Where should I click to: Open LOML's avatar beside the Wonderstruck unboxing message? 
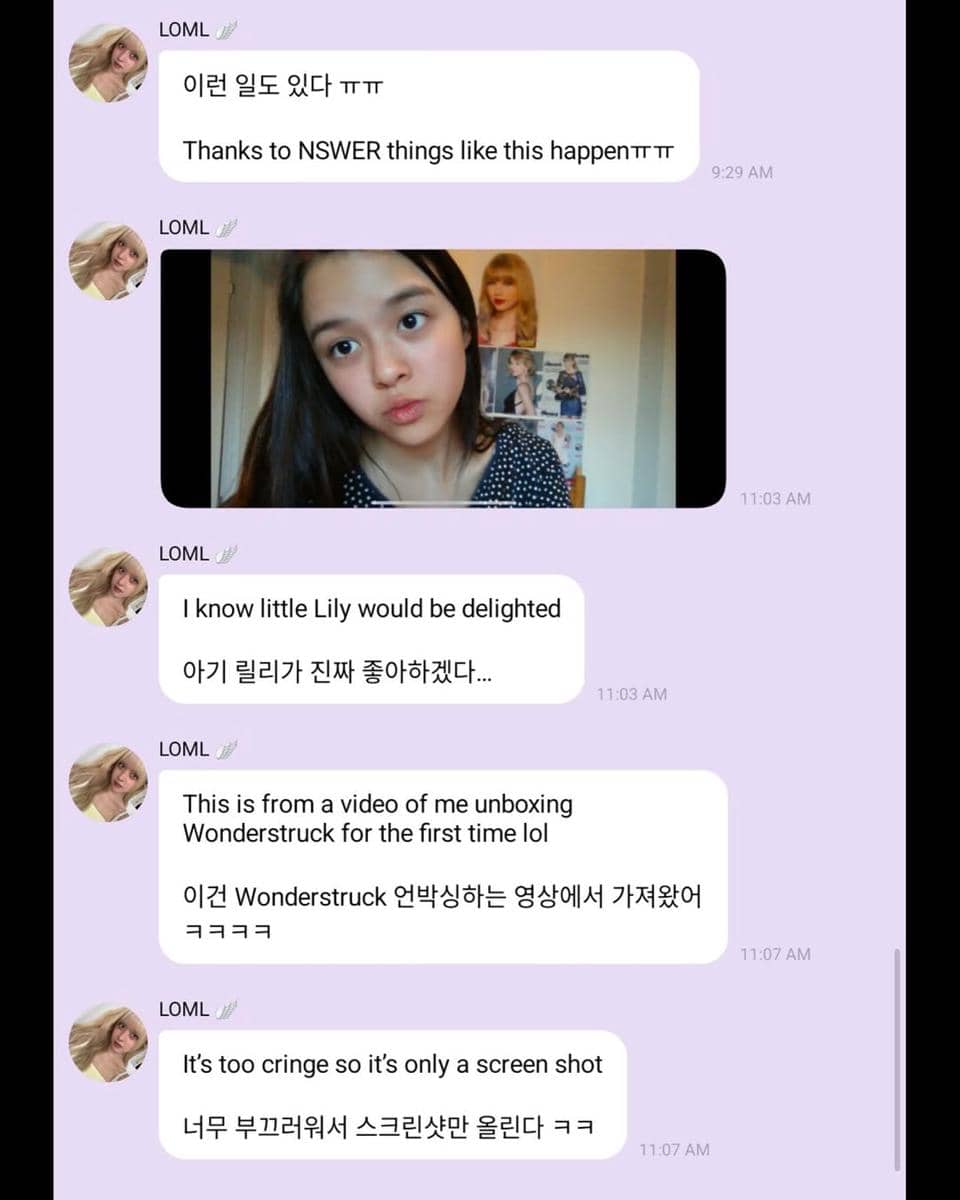coord(108,782)
